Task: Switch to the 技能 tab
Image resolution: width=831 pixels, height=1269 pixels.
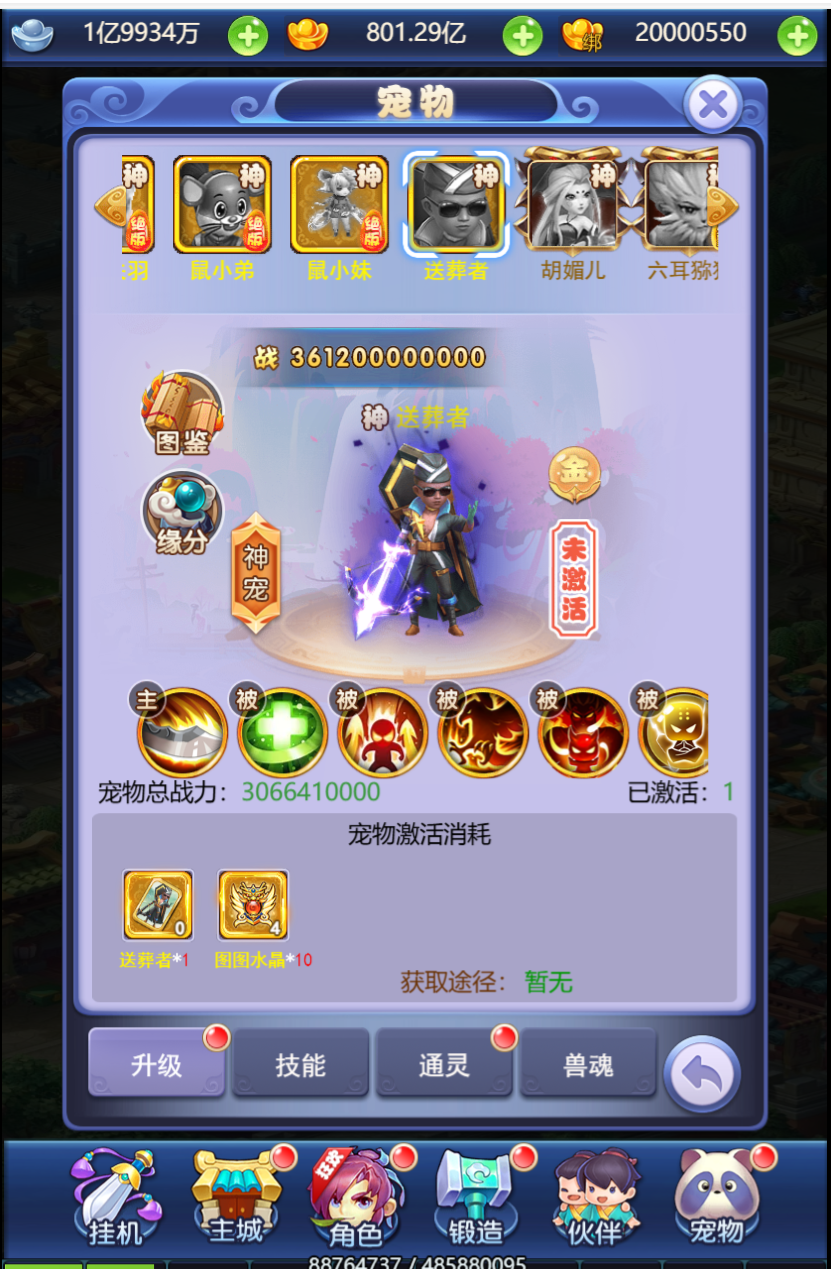Action: [300, 1065]
